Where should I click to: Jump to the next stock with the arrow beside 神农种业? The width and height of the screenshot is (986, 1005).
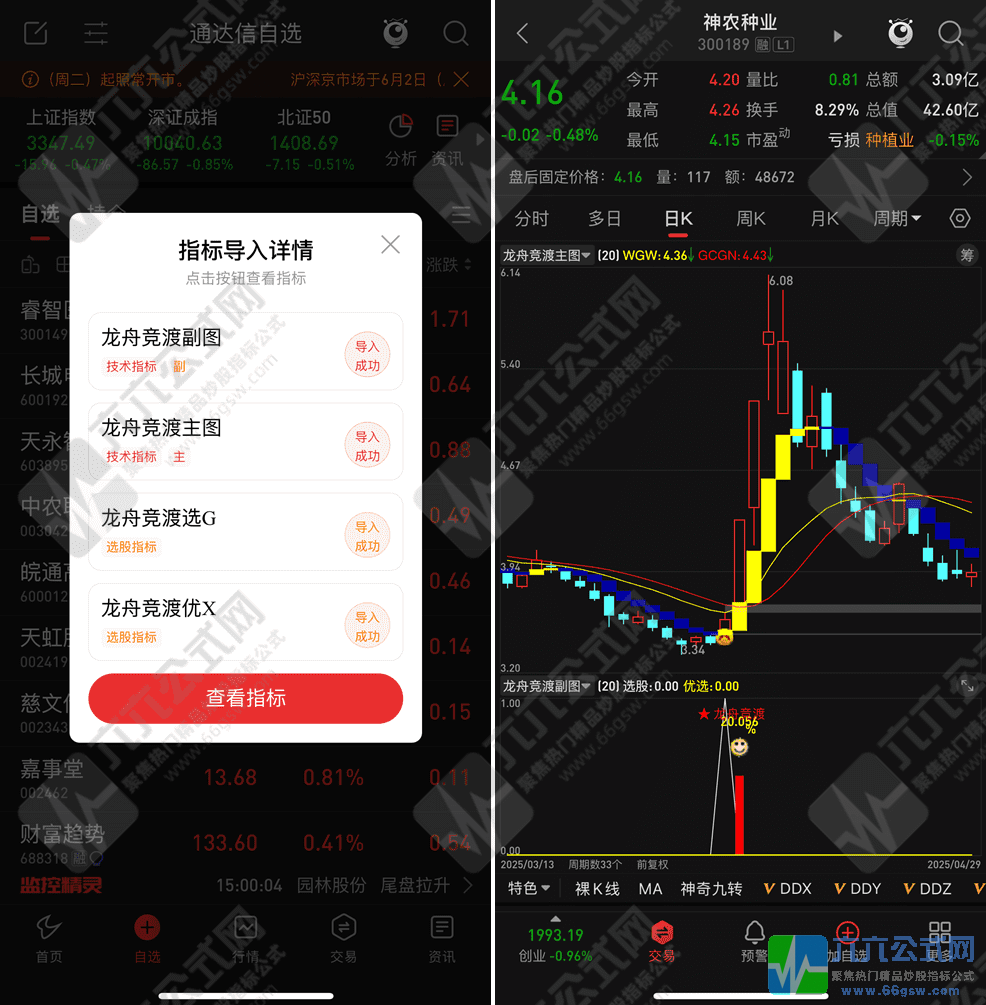click(838, 36)
